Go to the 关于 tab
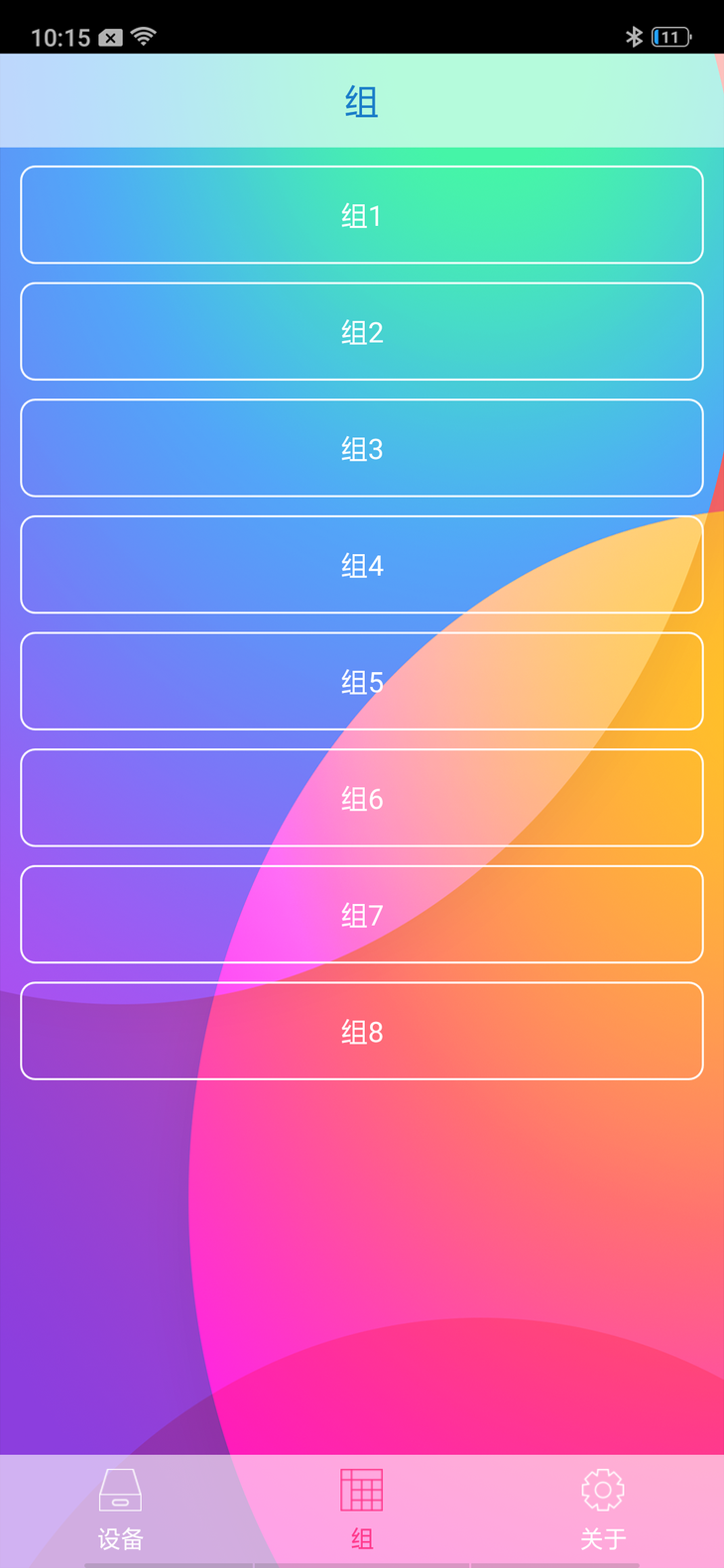The image size is (724, 1568). pos(603,1510)
